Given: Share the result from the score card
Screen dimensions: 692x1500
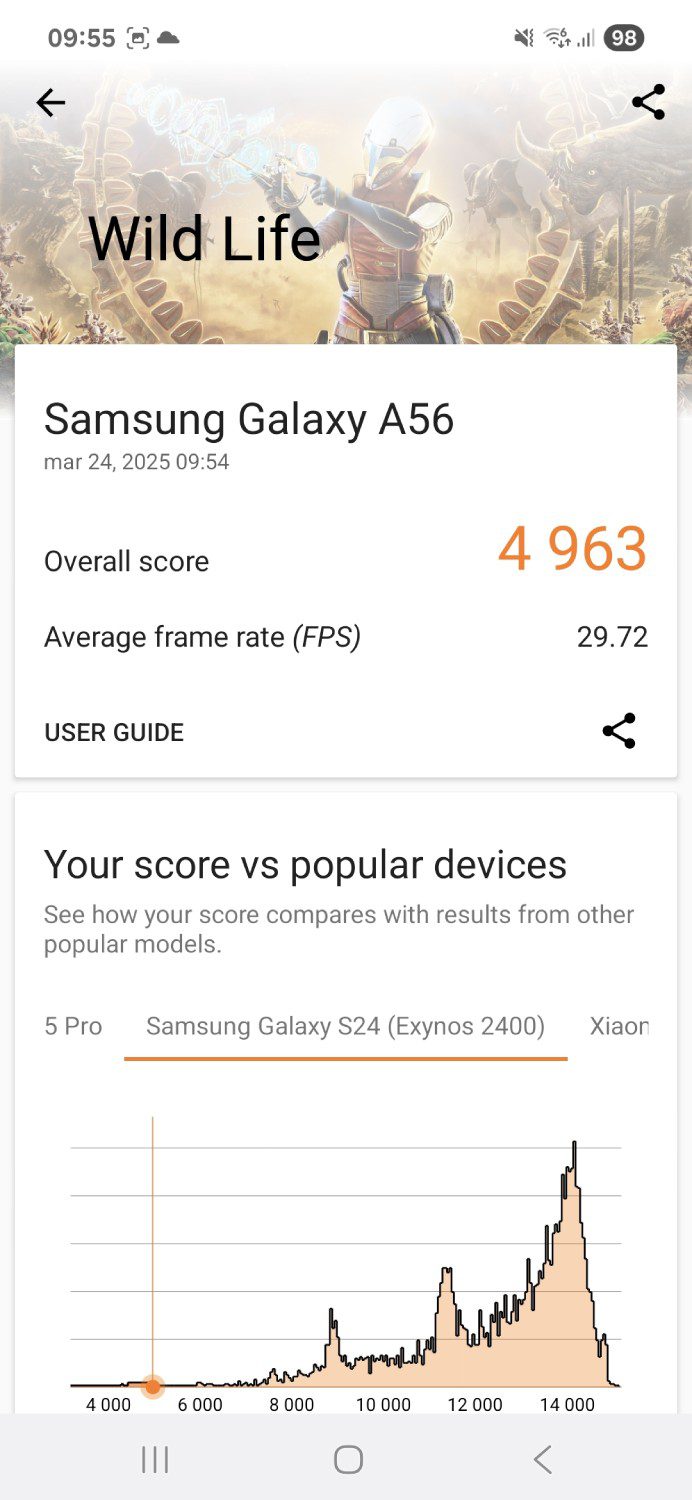Looking at the screenshot, I should (619, 731).
